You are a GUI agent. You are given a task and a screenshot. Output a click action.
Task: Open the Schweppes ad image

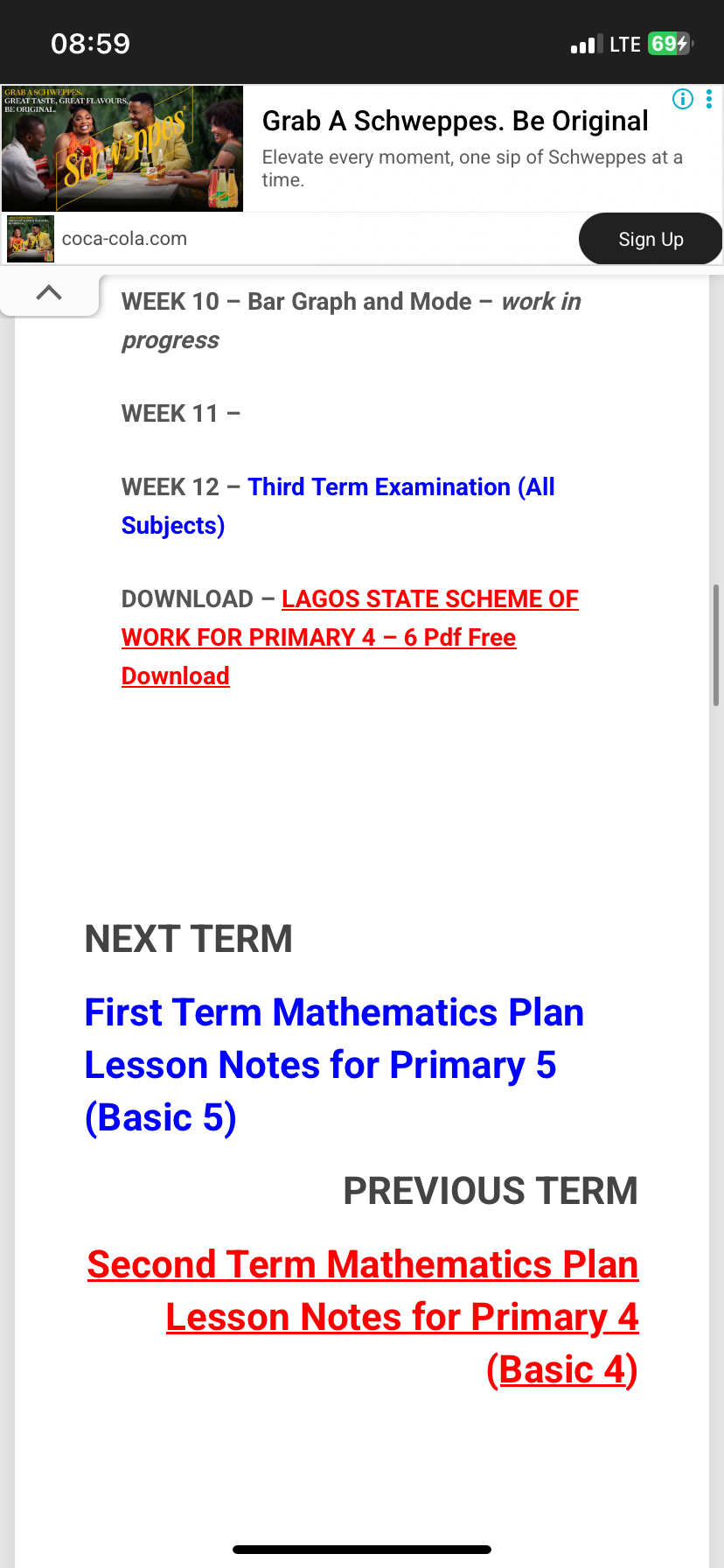click(122, 148)
